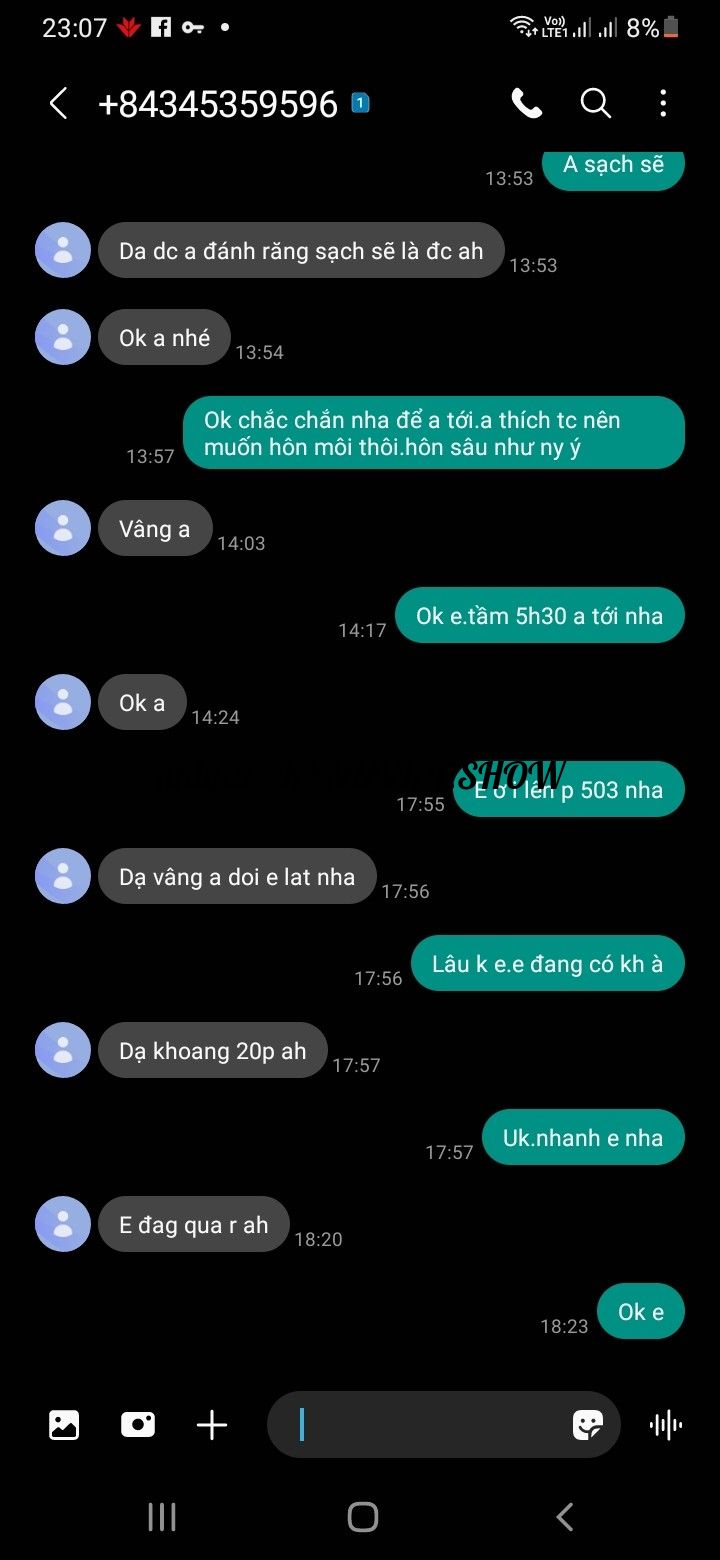This screenshot has height=1560, width=720.
Task: Open the contact avatar beside "Ok a nhé"
Action: click(63, 337)
